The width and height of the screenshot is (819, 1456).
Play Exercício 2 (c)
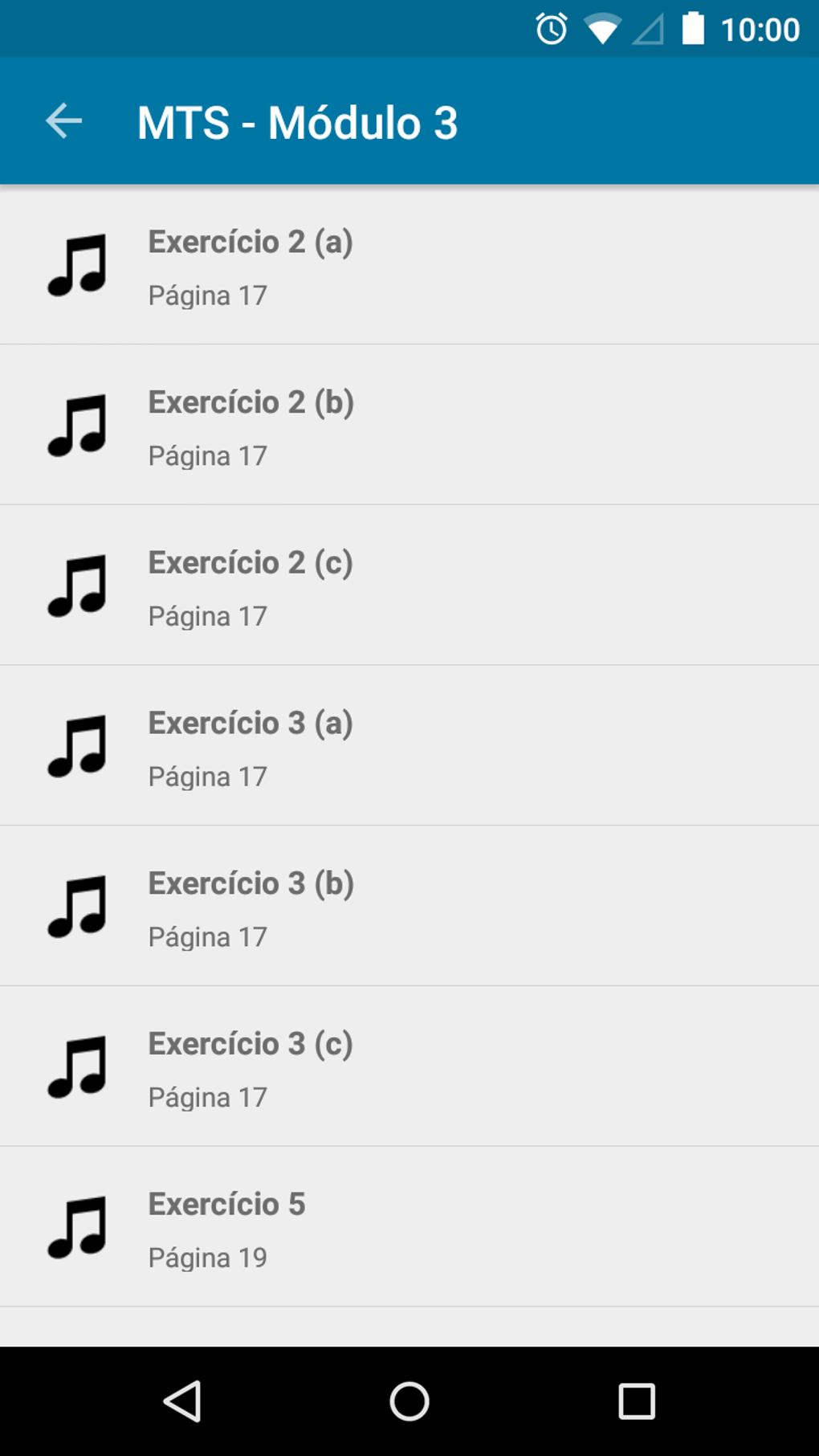pyautogui.click(x=409, y=585)
